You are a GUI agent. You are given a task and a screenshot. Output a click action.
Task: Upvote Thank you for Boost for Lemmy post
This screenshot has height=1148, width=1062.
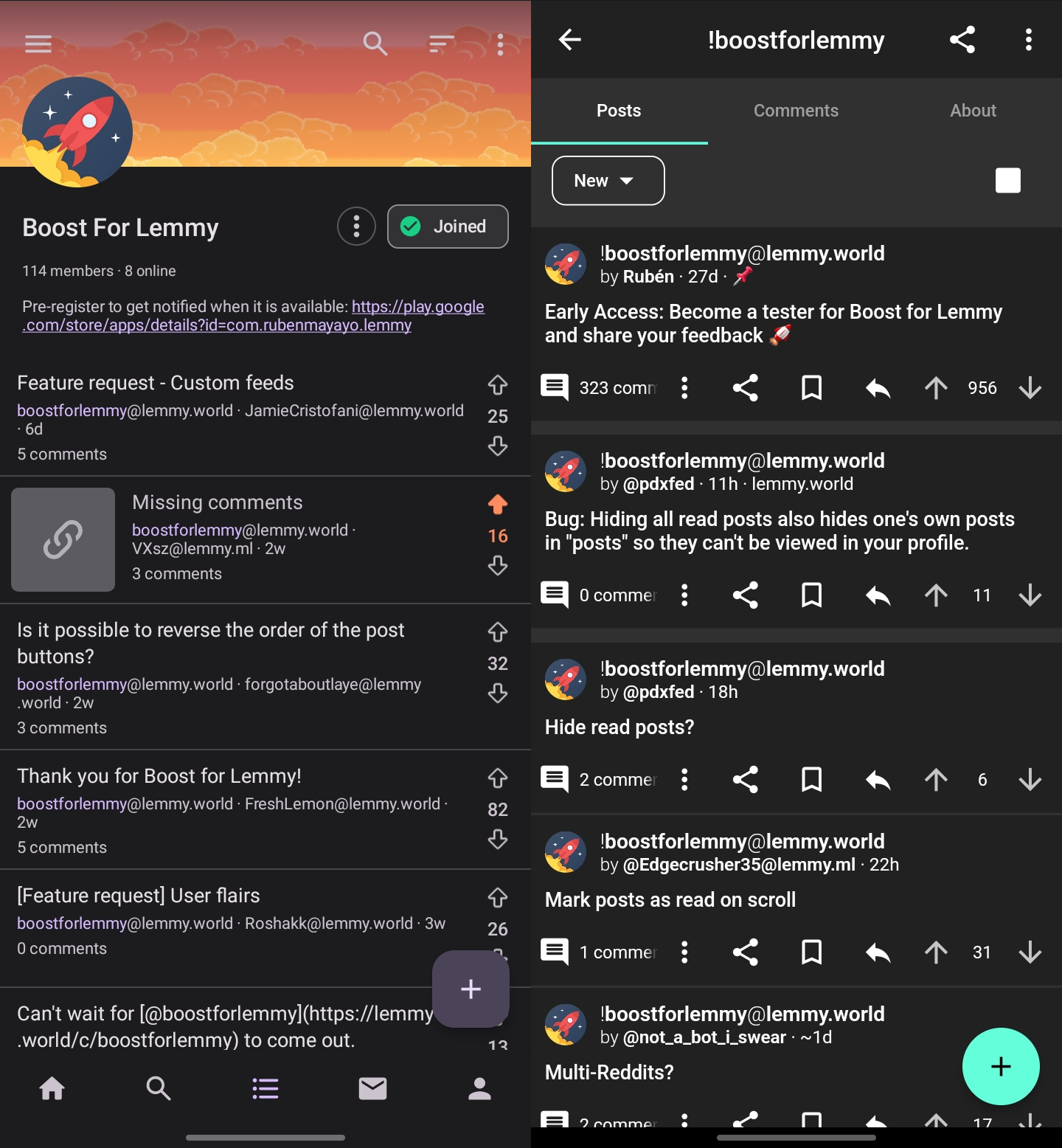point(498,778)
